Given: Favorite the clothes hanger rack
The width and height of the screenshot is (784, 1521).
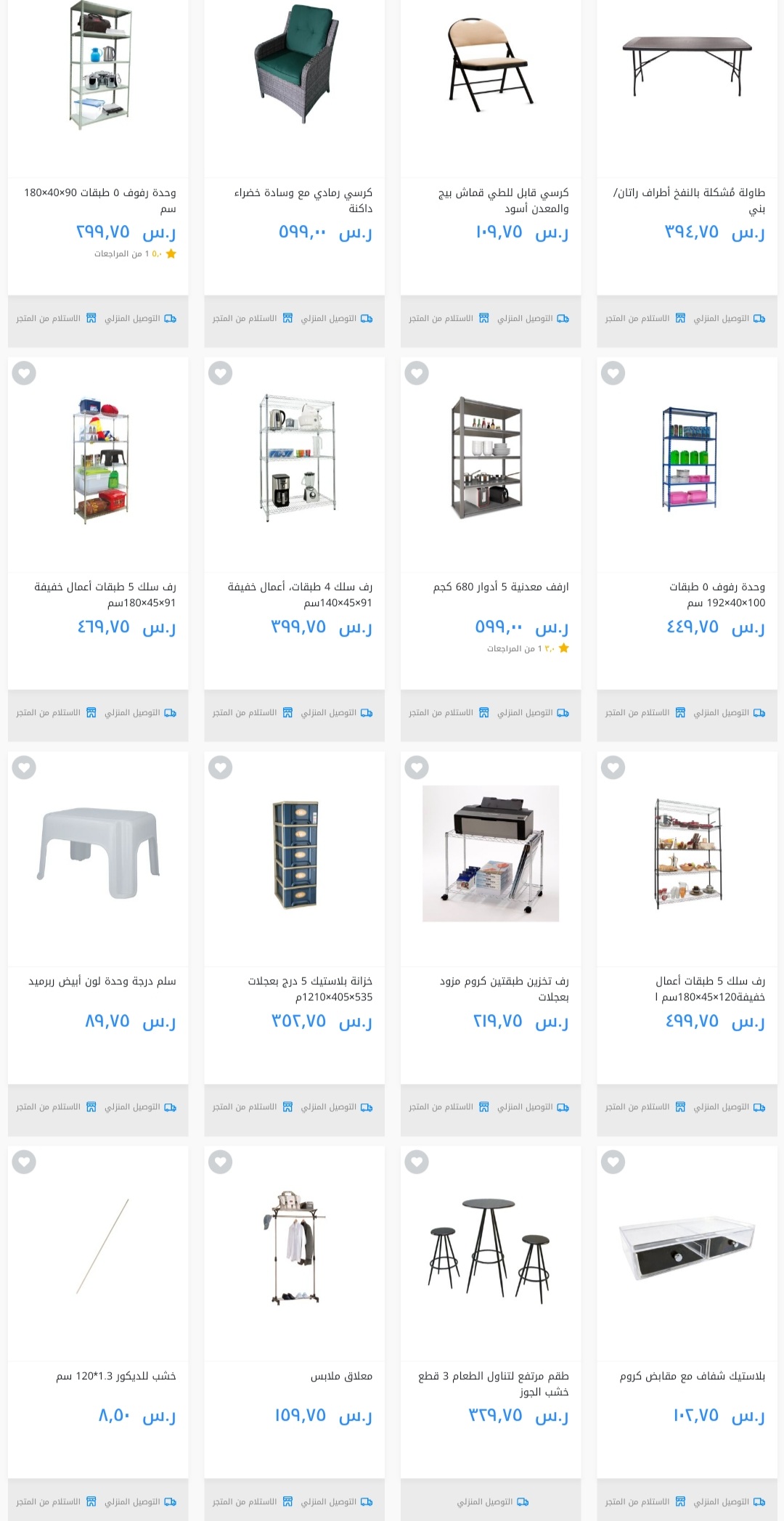Looking at the screenshot, I should pyautogui.click(x=220, y=1162).
